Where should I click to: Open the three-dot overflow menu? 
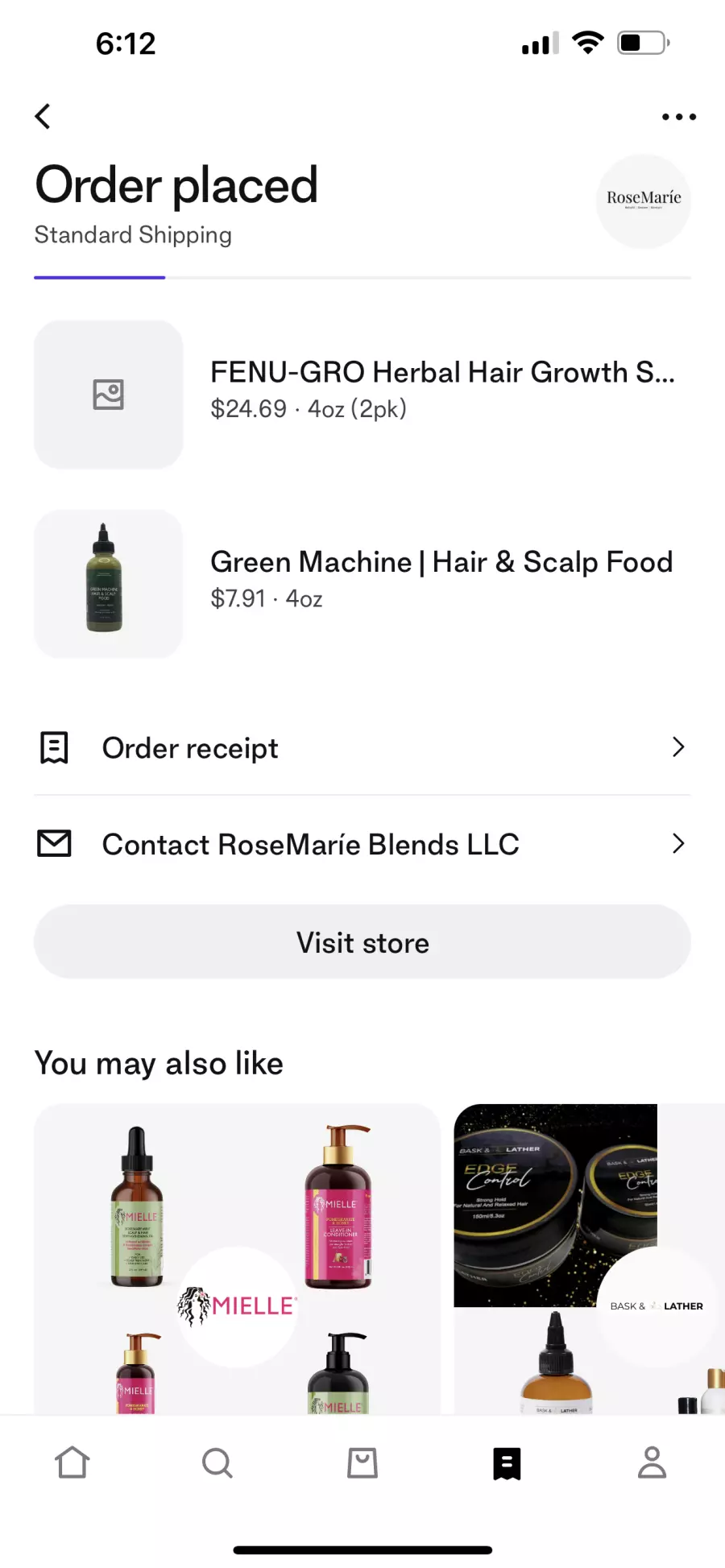[x=678, y=117]
